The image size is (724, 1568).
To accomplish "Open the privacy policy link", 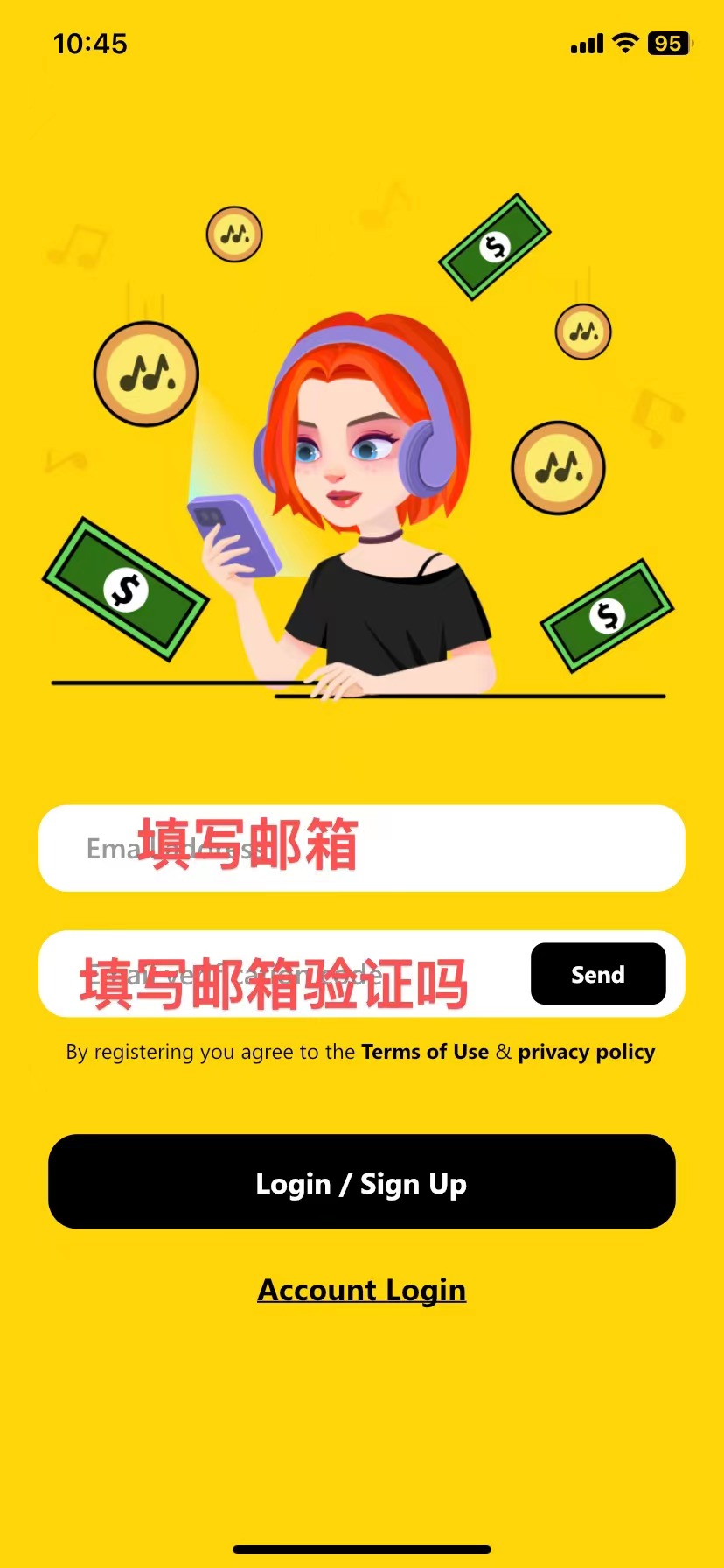I will pos(586,1052).
